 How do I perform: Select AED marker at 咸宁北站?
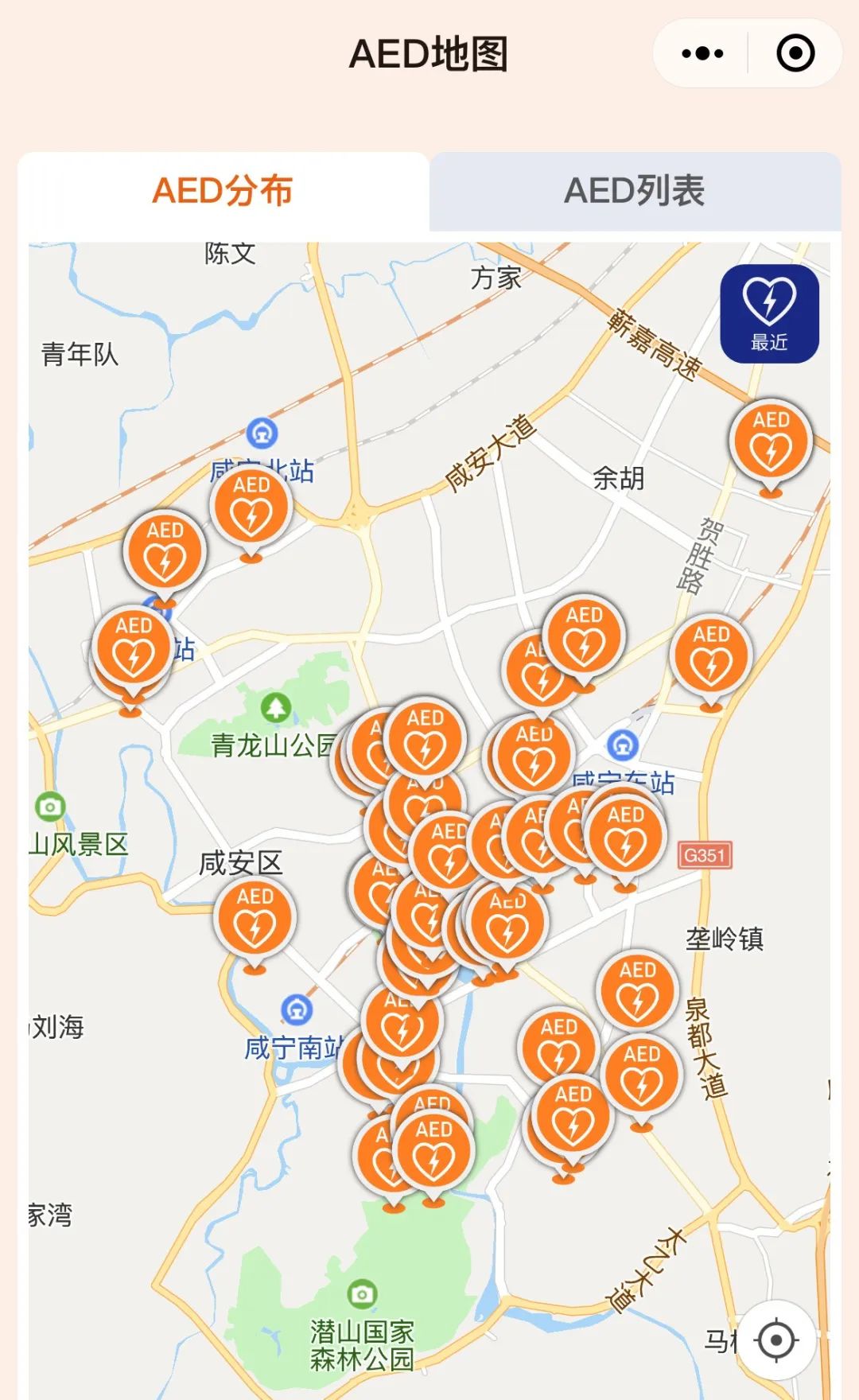click(251, 507)
